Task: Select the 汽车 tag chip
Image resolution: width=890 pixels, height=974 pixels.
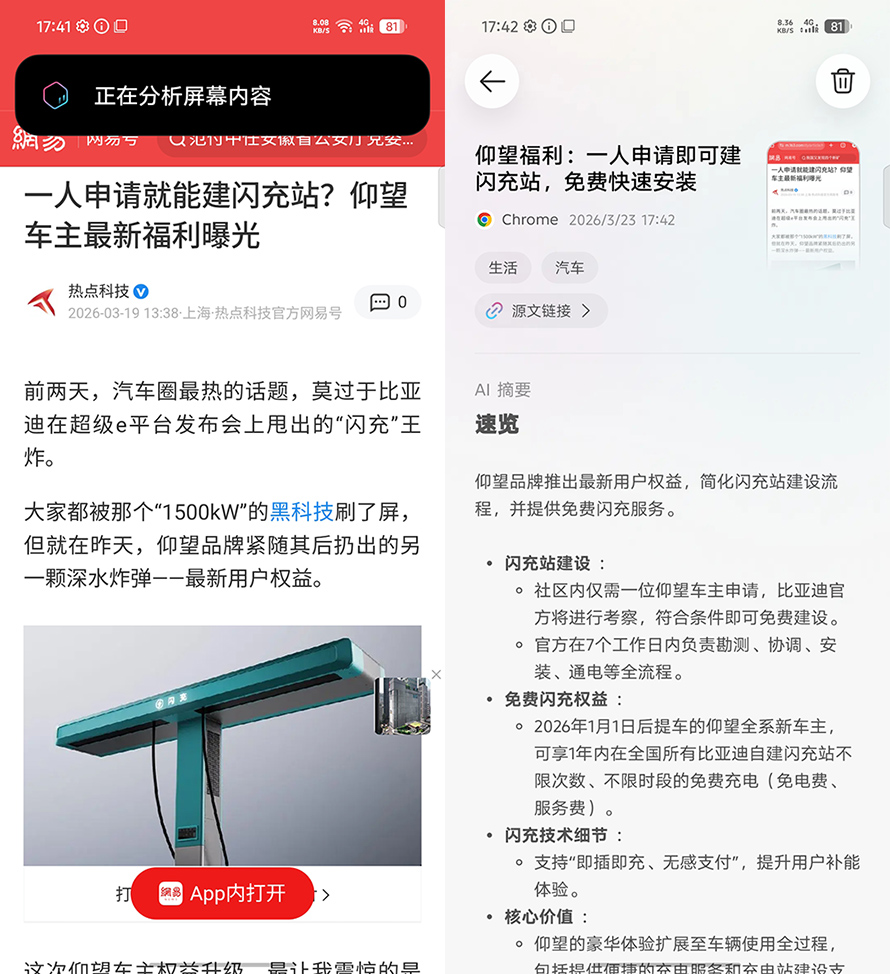Action: tap(570, 268)
